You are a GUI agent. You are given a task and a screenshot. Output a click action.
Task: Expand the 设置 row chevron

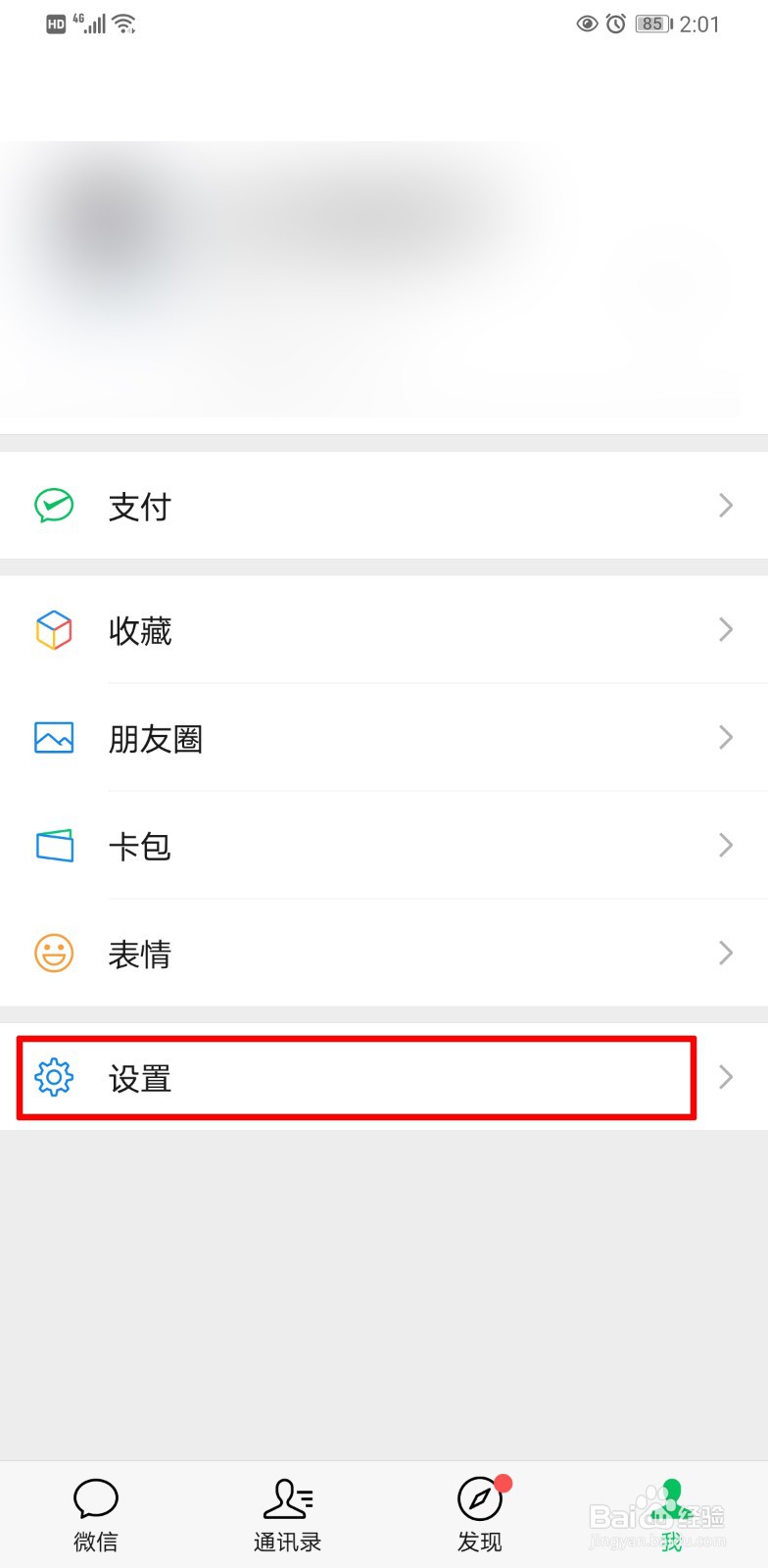(x=725, y=1077)
